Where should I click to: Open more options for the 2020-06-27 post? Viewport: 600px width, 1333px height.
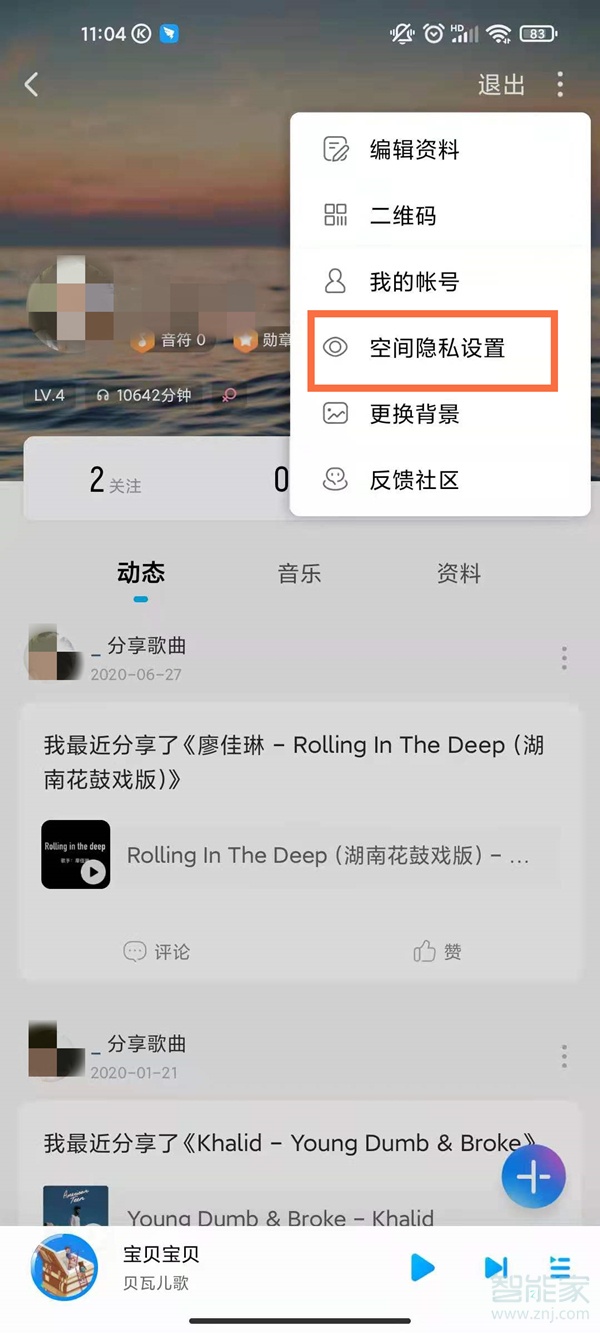pos(564,658)
